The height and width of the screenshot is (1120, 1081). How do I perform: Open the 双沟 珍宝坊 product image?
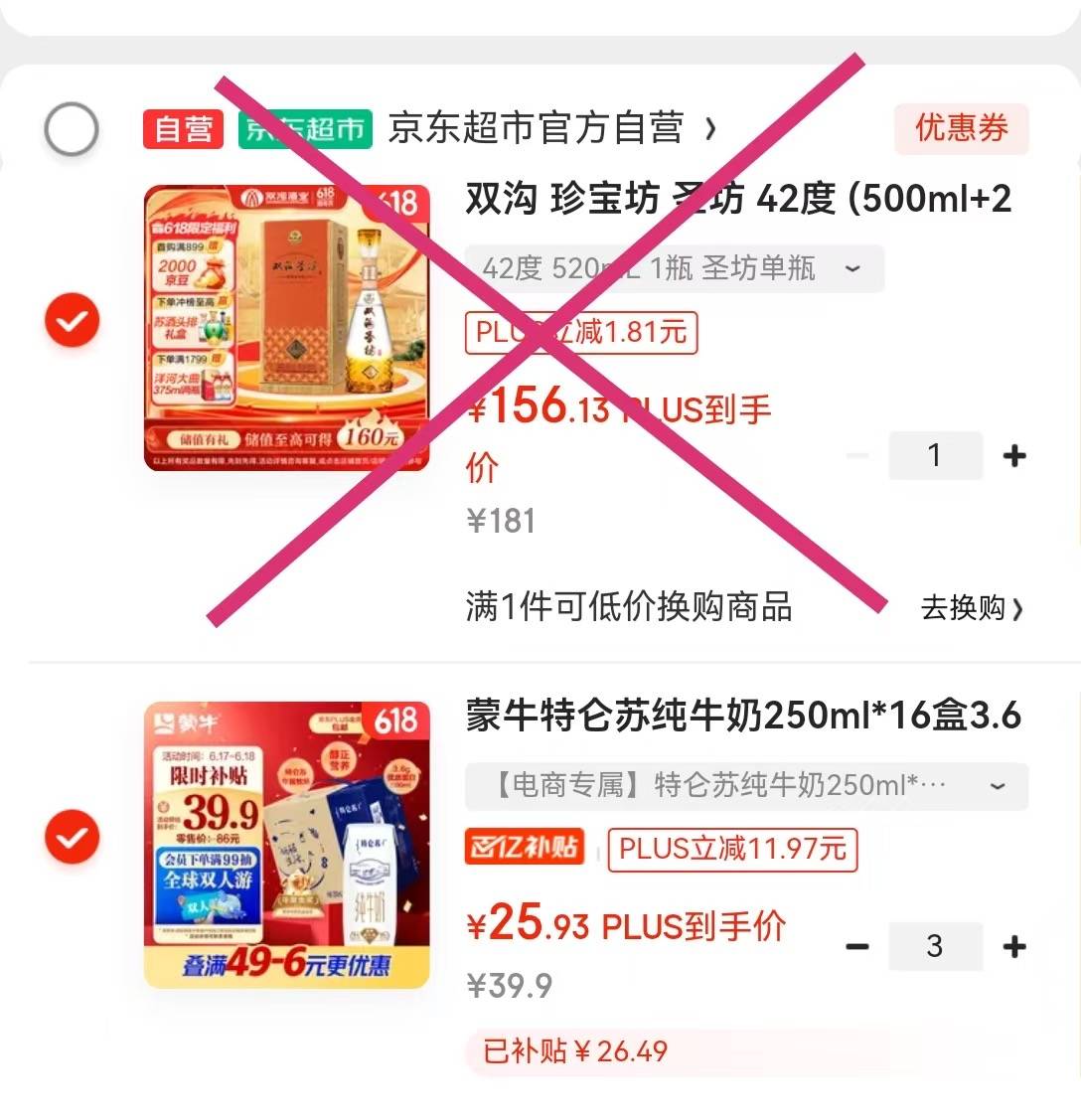[287, 328]
